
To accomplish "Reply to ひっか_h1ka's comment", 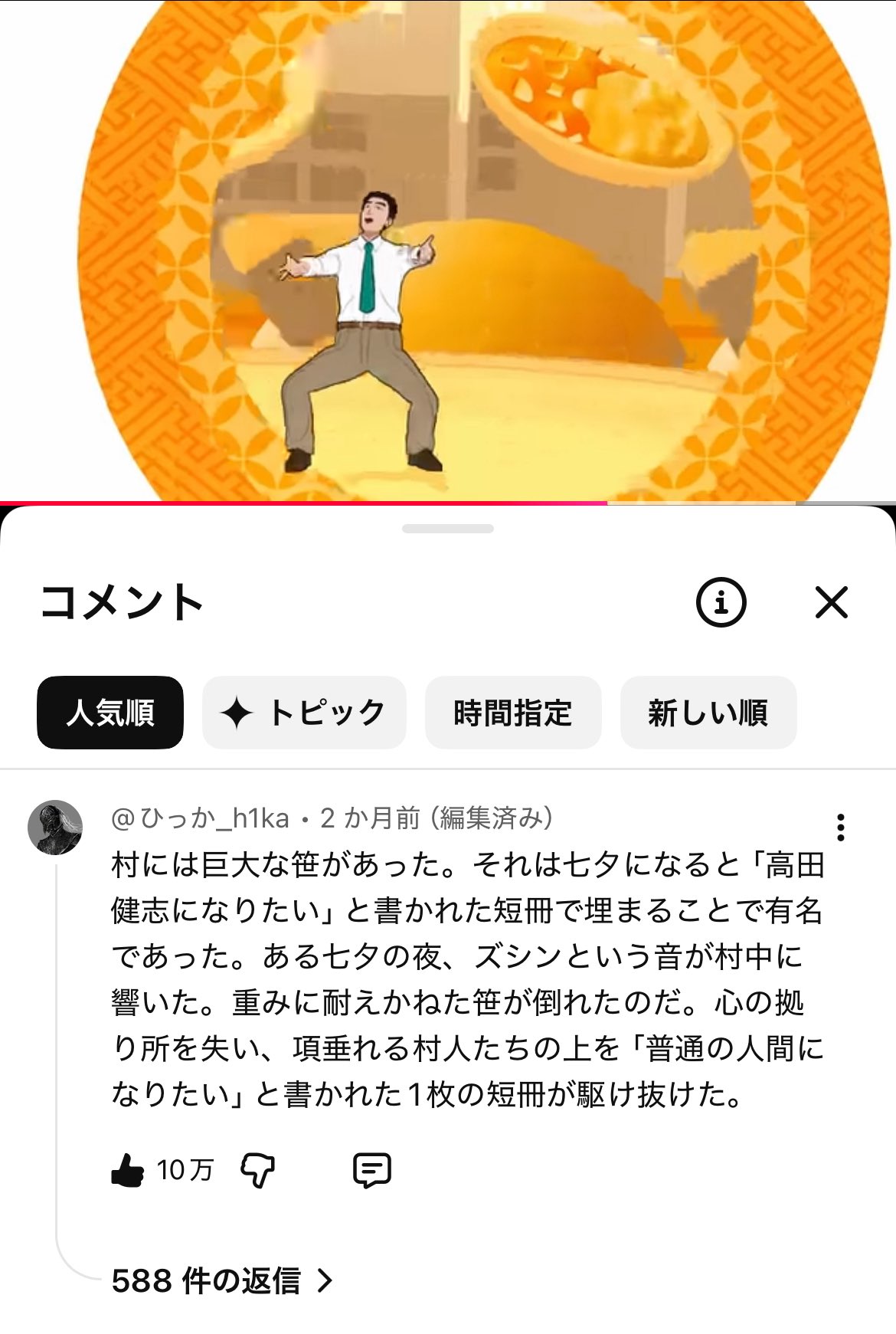I will point(372,1170).
